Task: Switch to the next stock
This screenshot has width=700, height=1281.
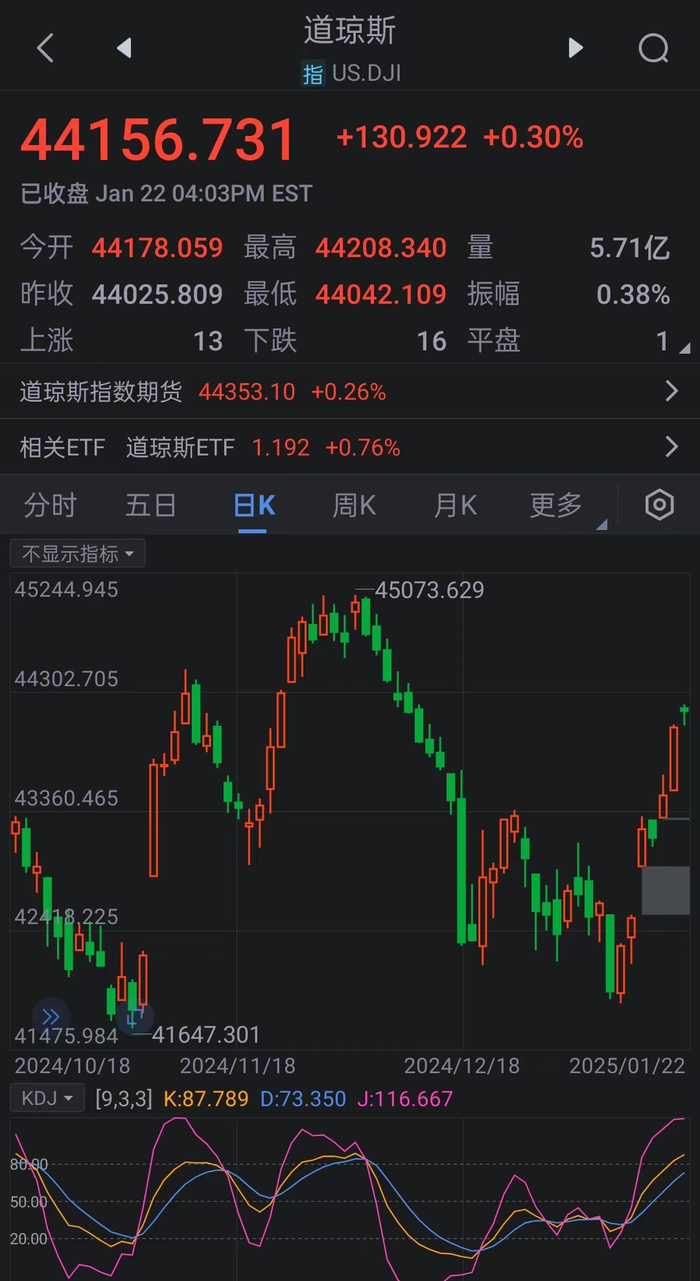Action: (575, 48)
